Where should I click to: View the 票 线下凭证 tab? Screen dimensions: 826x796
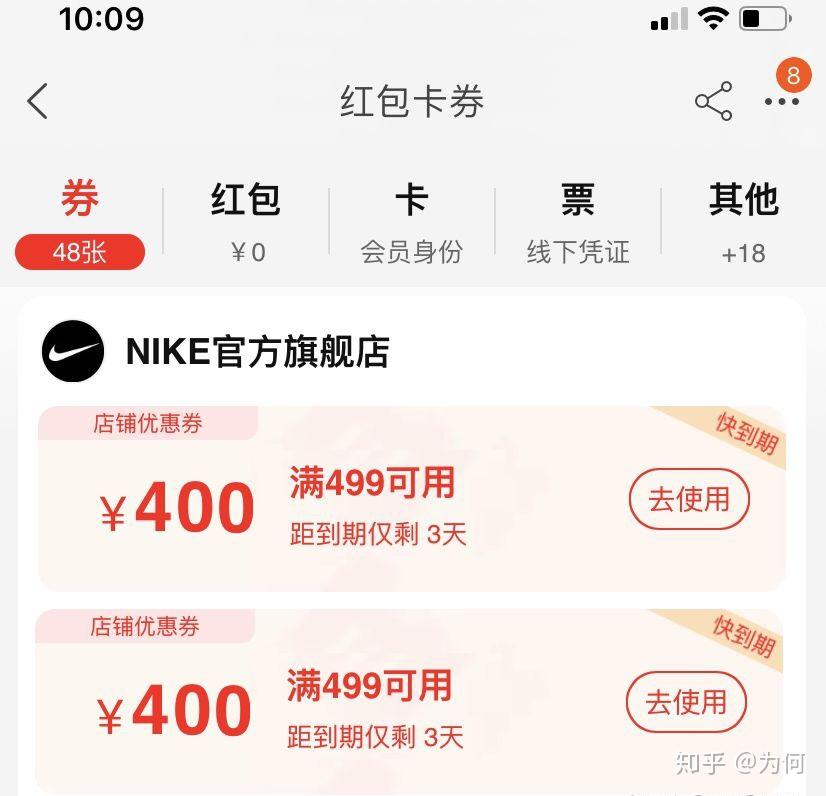tap(578, 222)
